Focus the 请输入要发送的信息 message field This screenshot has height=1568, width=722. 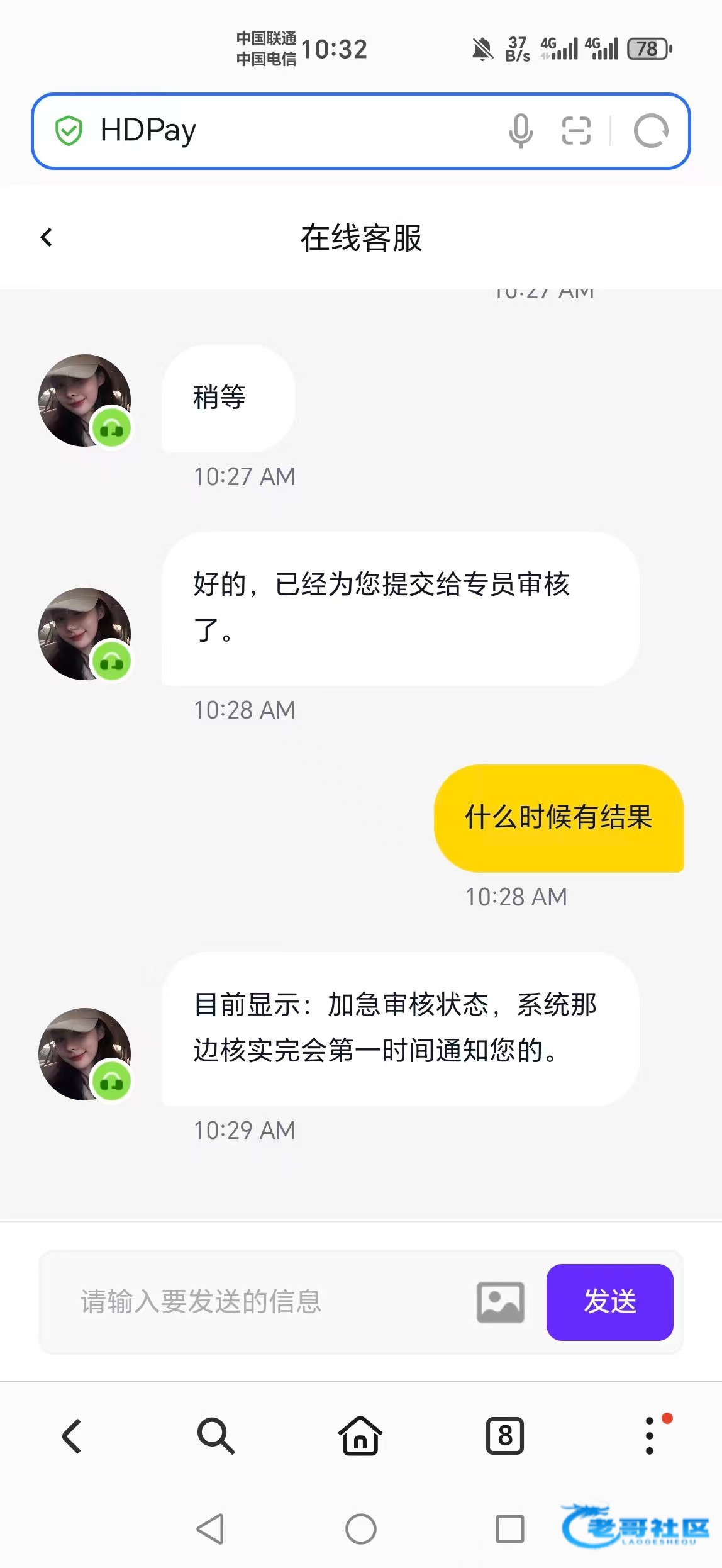pyautogui.click(x=264, y=1301)
